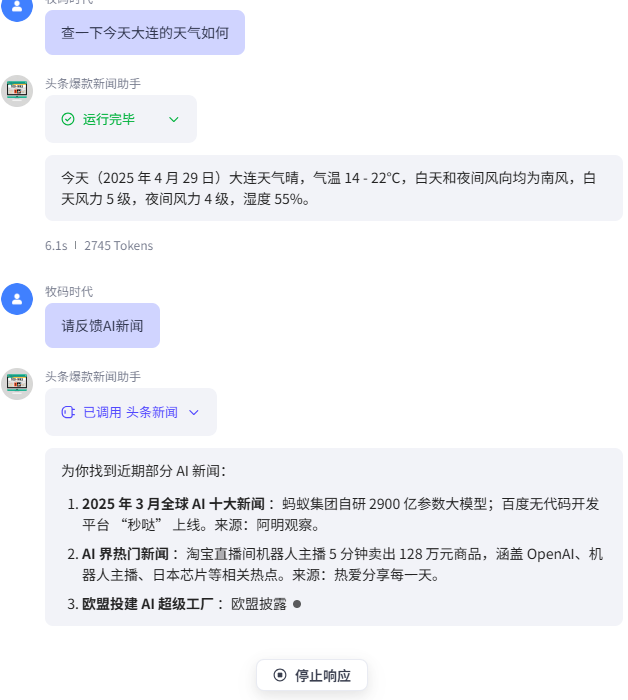Viewport: 628px width, 700px height.
Task: Expand the 运行完毕 status details
Action: [x=173, y=119]
